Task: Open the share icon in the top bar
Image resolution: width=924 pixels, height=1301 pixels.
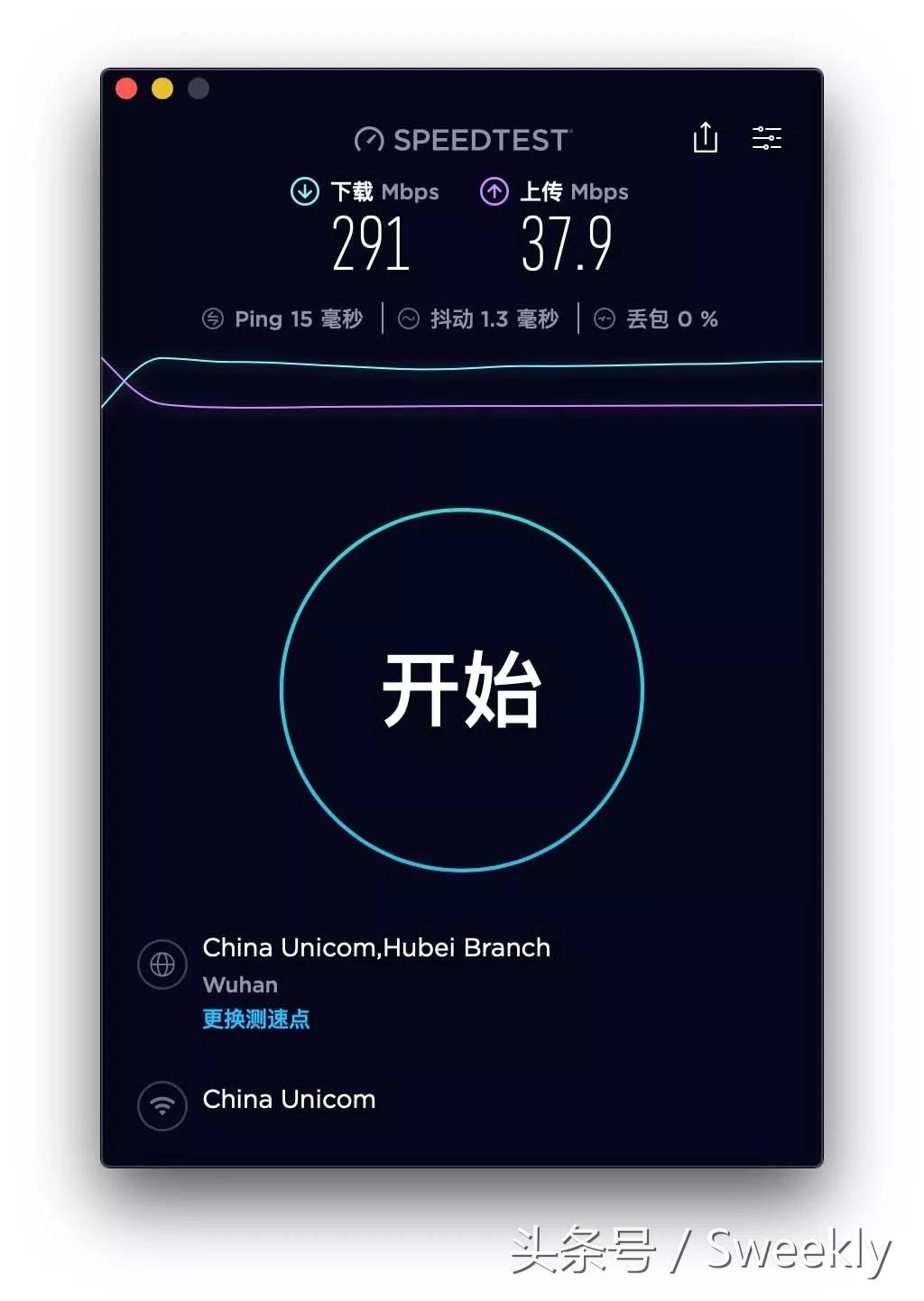Action: click(x=704, y=138)
